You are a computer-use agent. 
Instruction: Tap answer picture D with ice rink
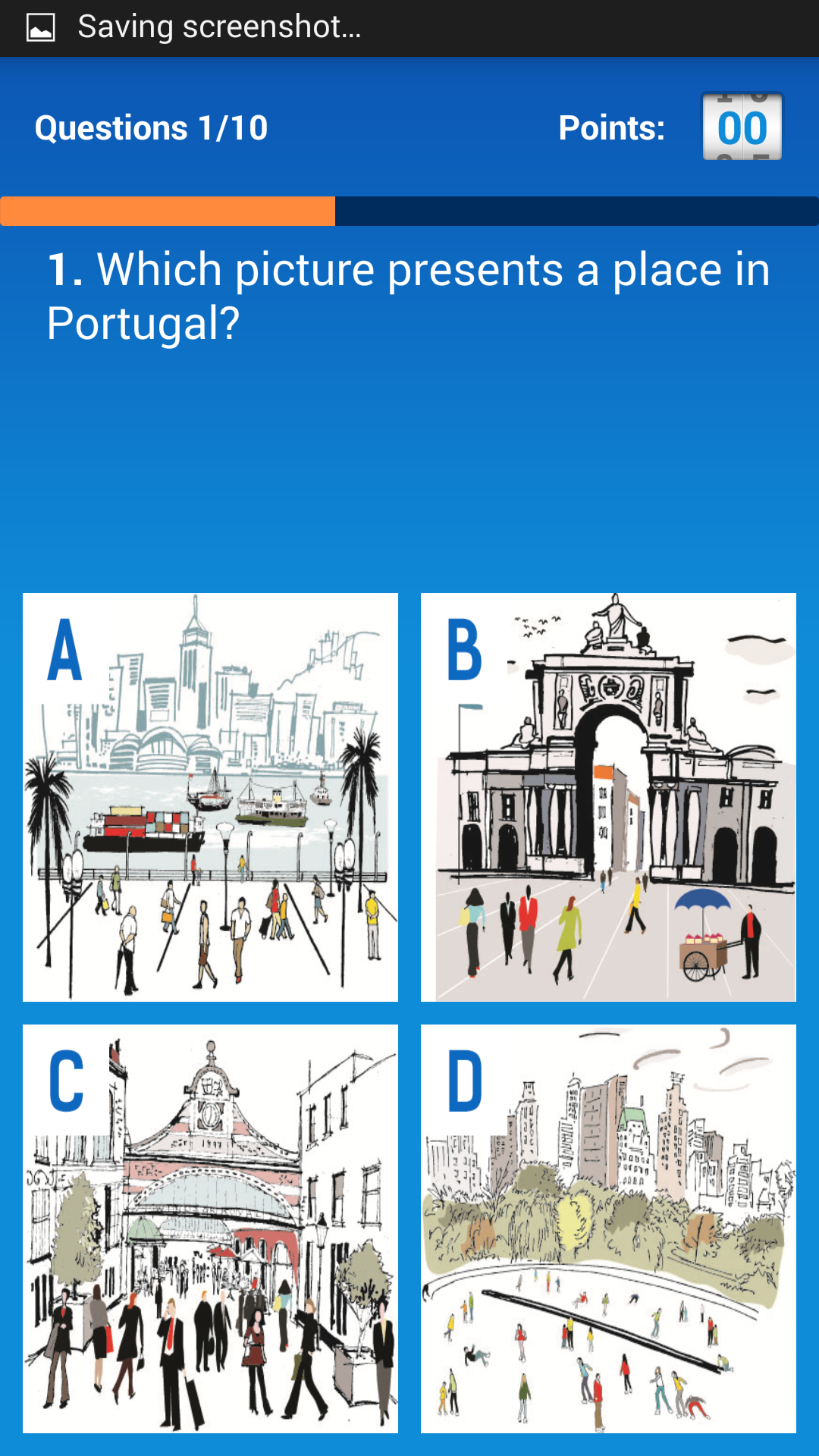pos(608,1228)
